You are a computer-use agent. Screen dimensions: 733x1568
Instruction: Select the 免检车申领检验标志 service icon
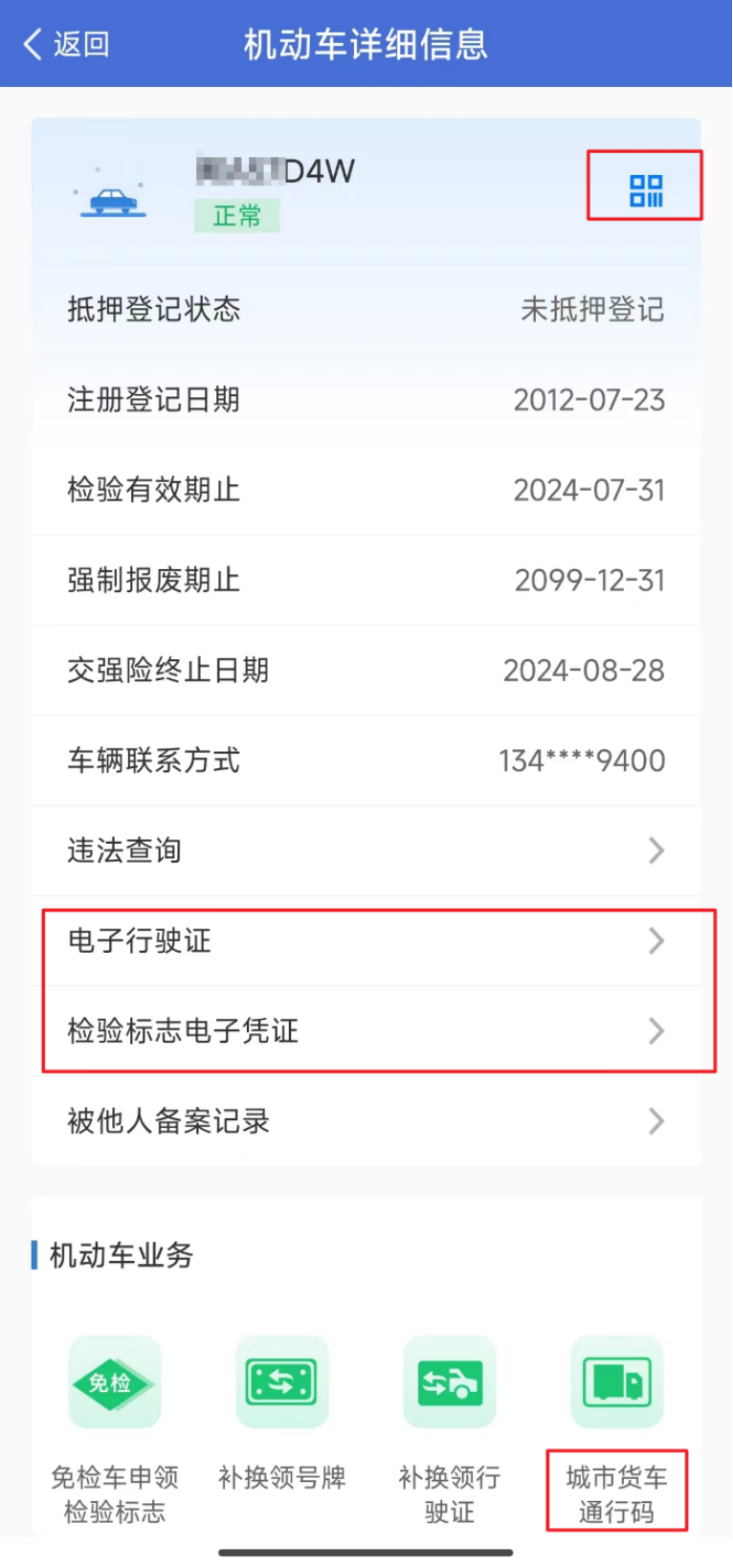pos(114,1383)
